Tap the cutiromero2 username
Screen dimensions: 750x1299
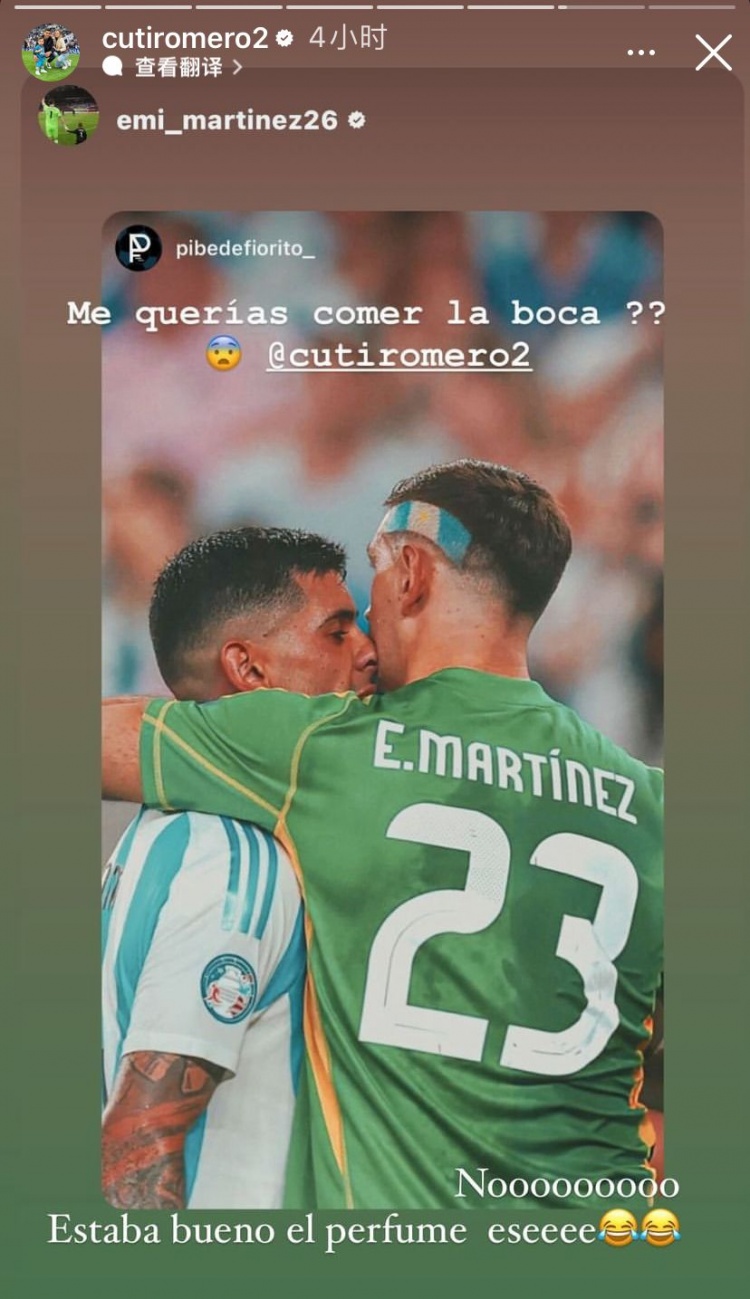pos(185,39)
